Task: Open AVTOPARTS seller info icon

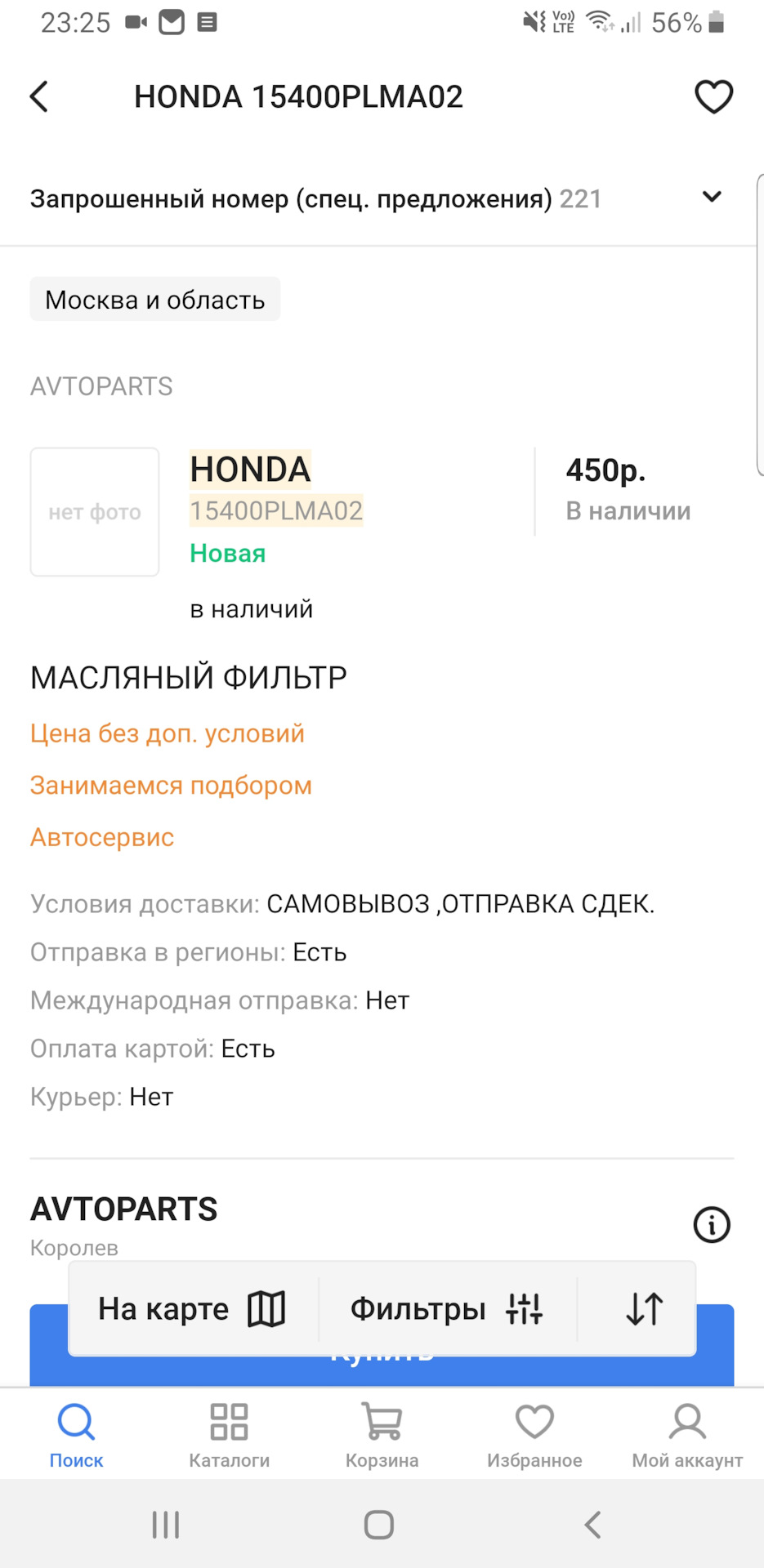Action: pos(711,1225)
